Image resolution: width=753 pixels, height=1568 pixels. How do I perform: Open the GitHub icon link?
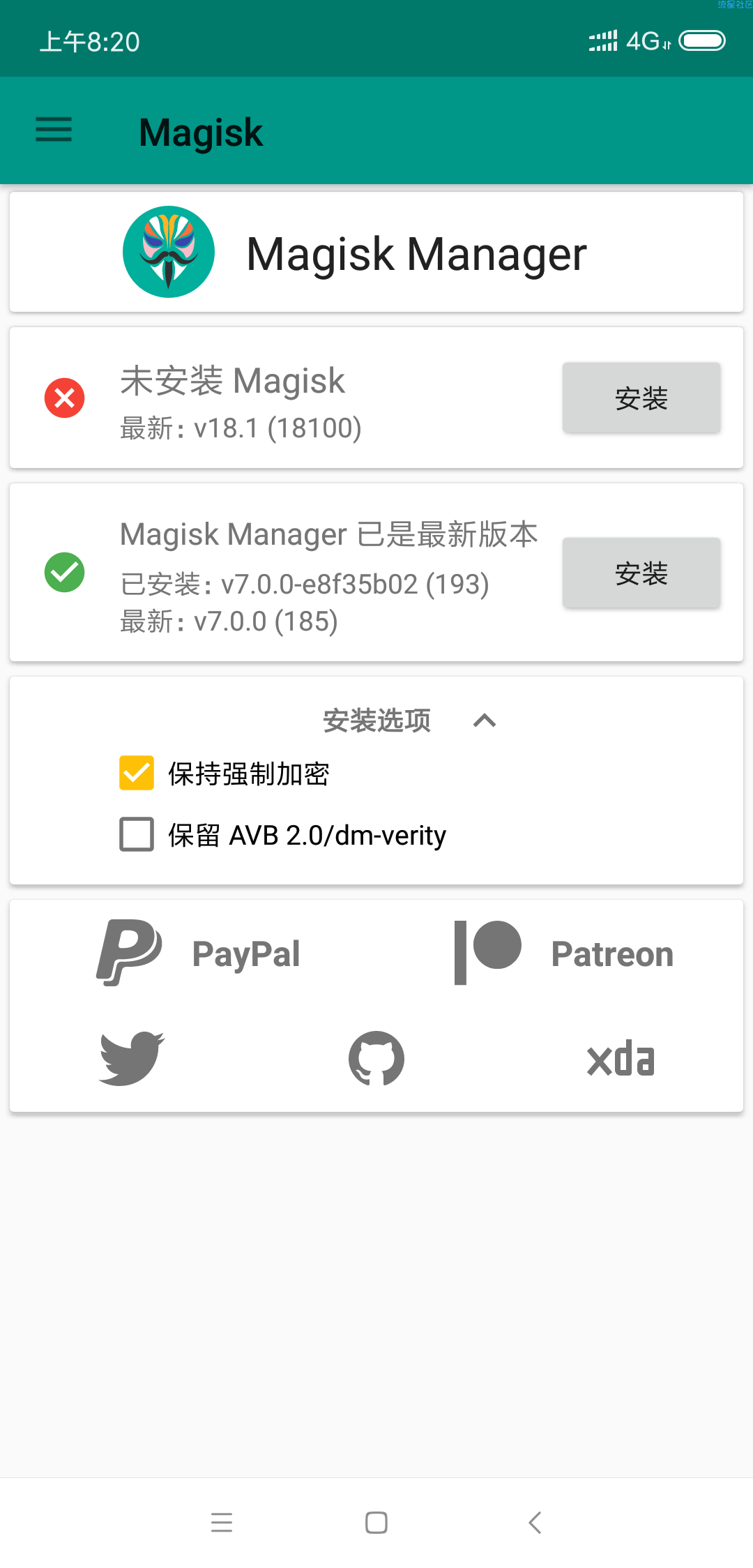pos(376,1059)
